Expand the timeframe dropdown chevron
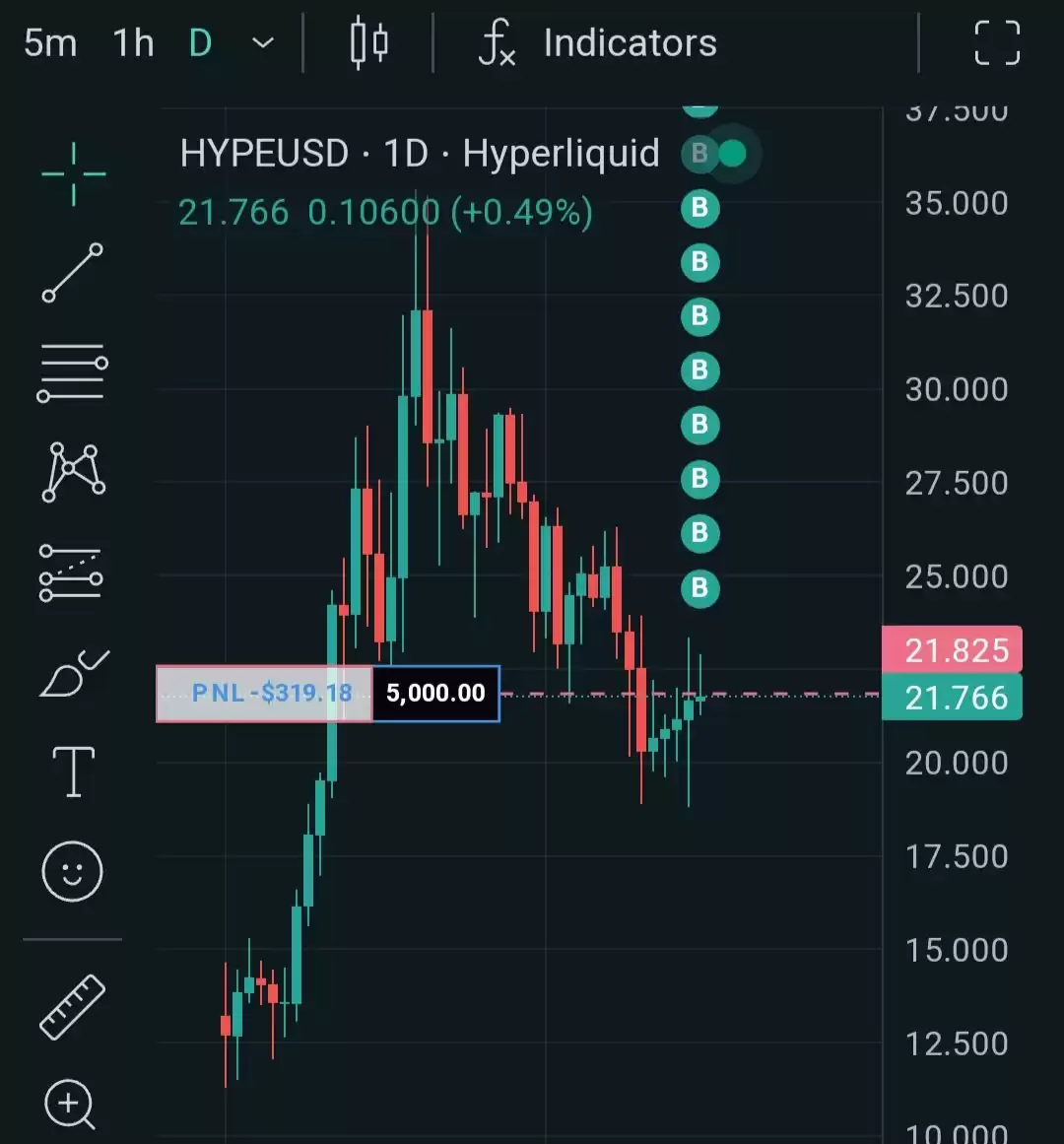This screenshot has height=1144, width=1064. point(262,43)
